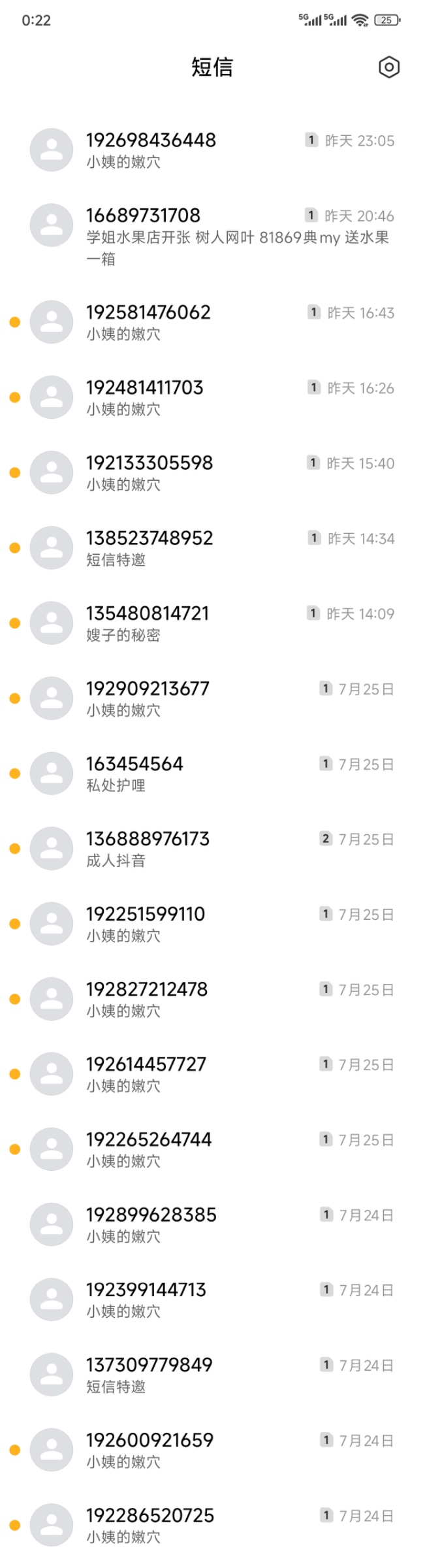Open the conversation from 192600921659
This screenshot has width=425, height=1568.
[212, 1449]
